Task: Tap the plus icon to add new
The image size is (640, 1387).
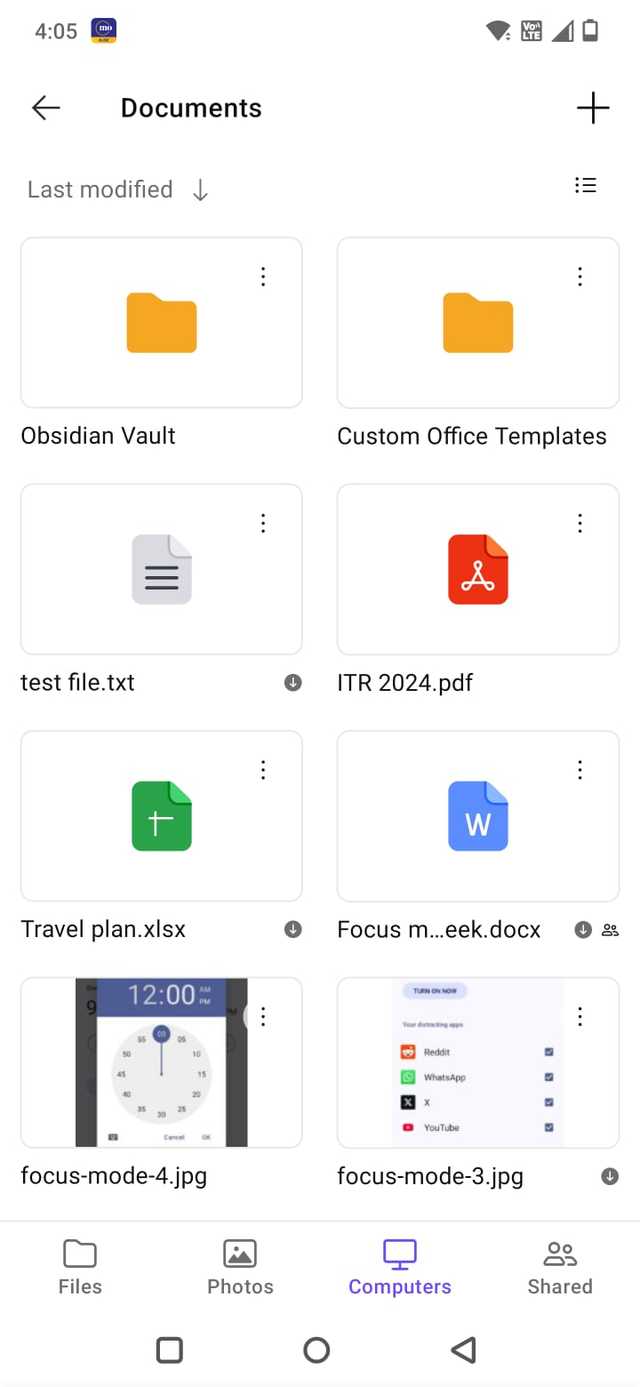Action: click(593, 108)
